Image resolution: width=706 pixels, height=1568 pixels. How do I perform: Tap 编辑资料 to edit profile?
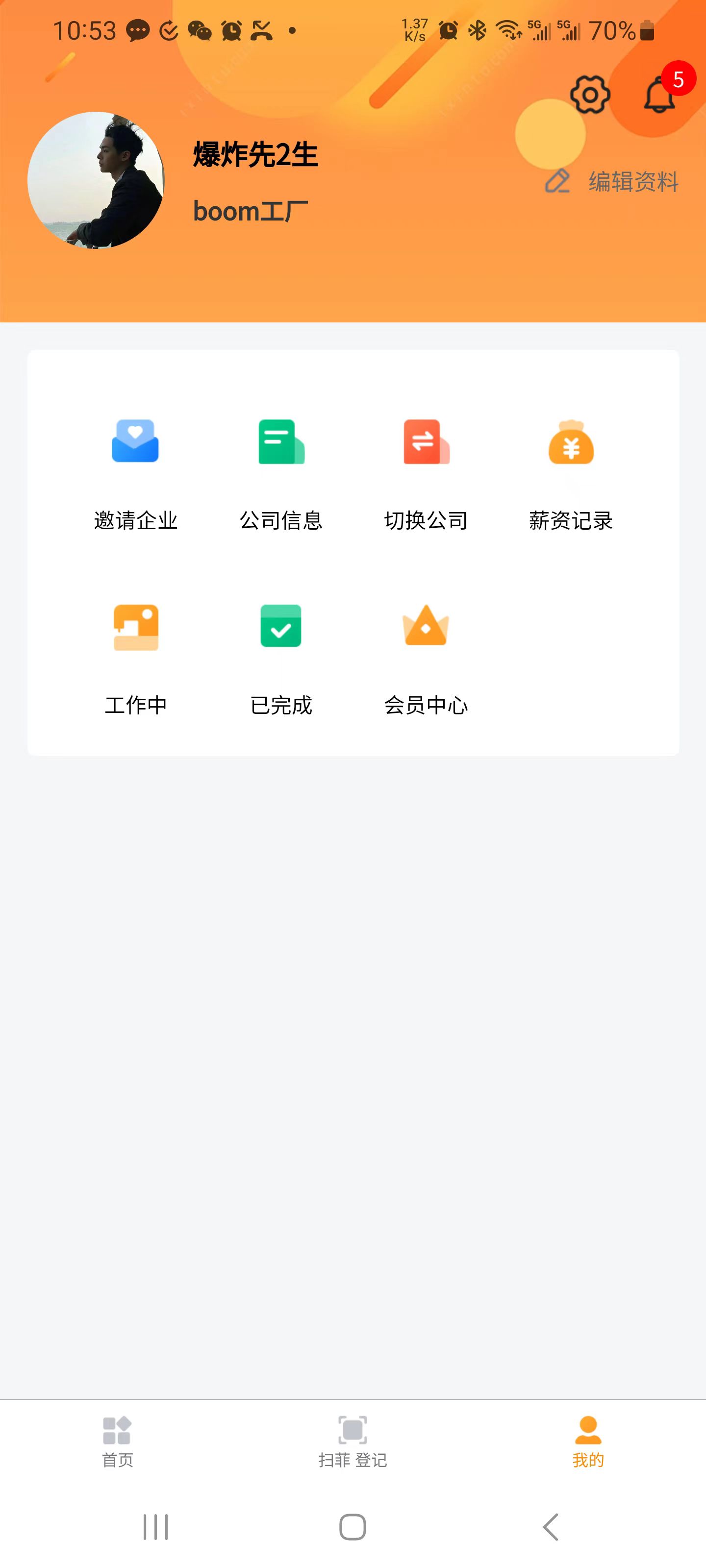click(611, 181)
